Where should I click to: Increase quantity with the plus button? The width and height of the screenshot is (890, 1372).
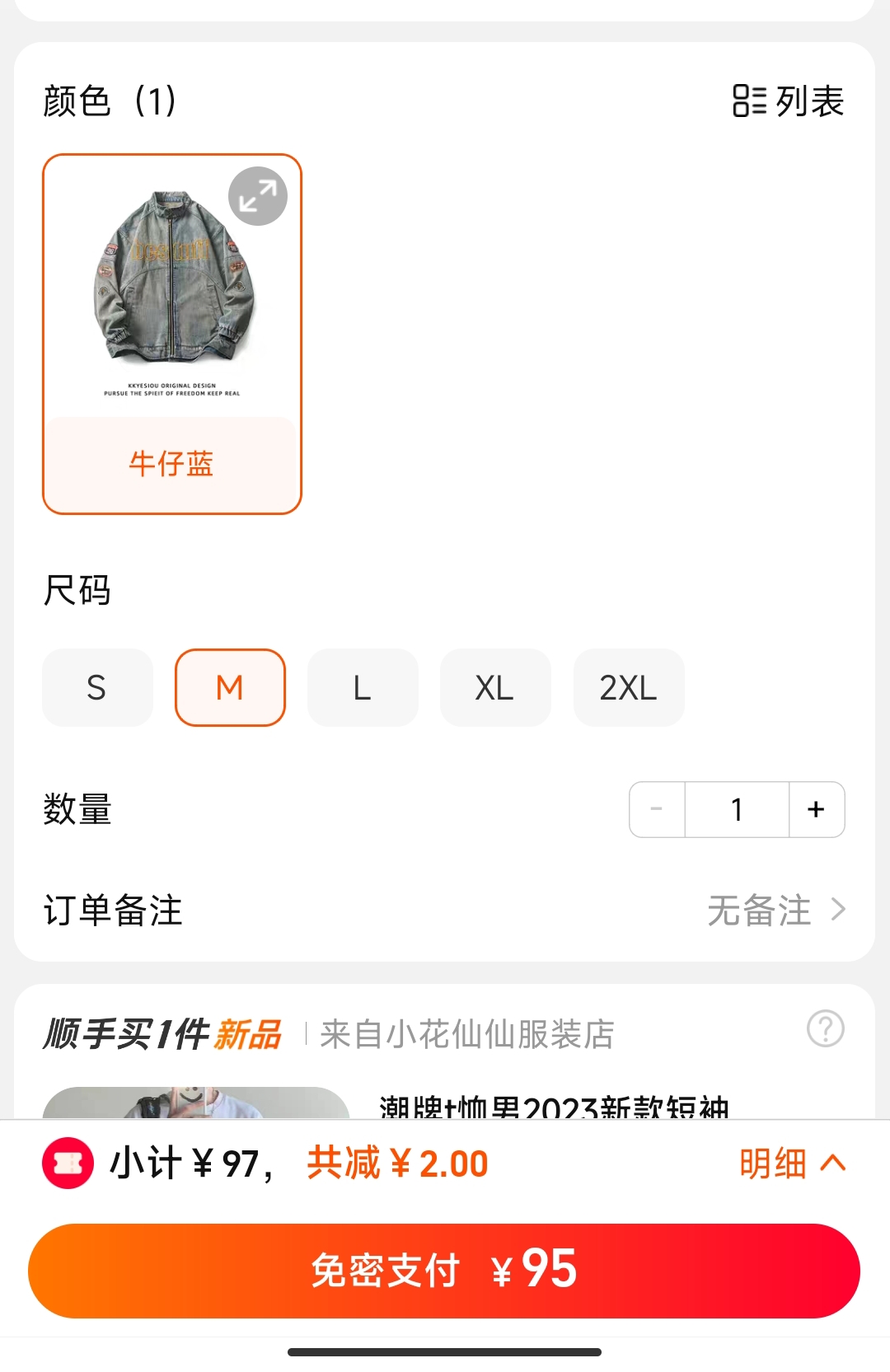816,809
